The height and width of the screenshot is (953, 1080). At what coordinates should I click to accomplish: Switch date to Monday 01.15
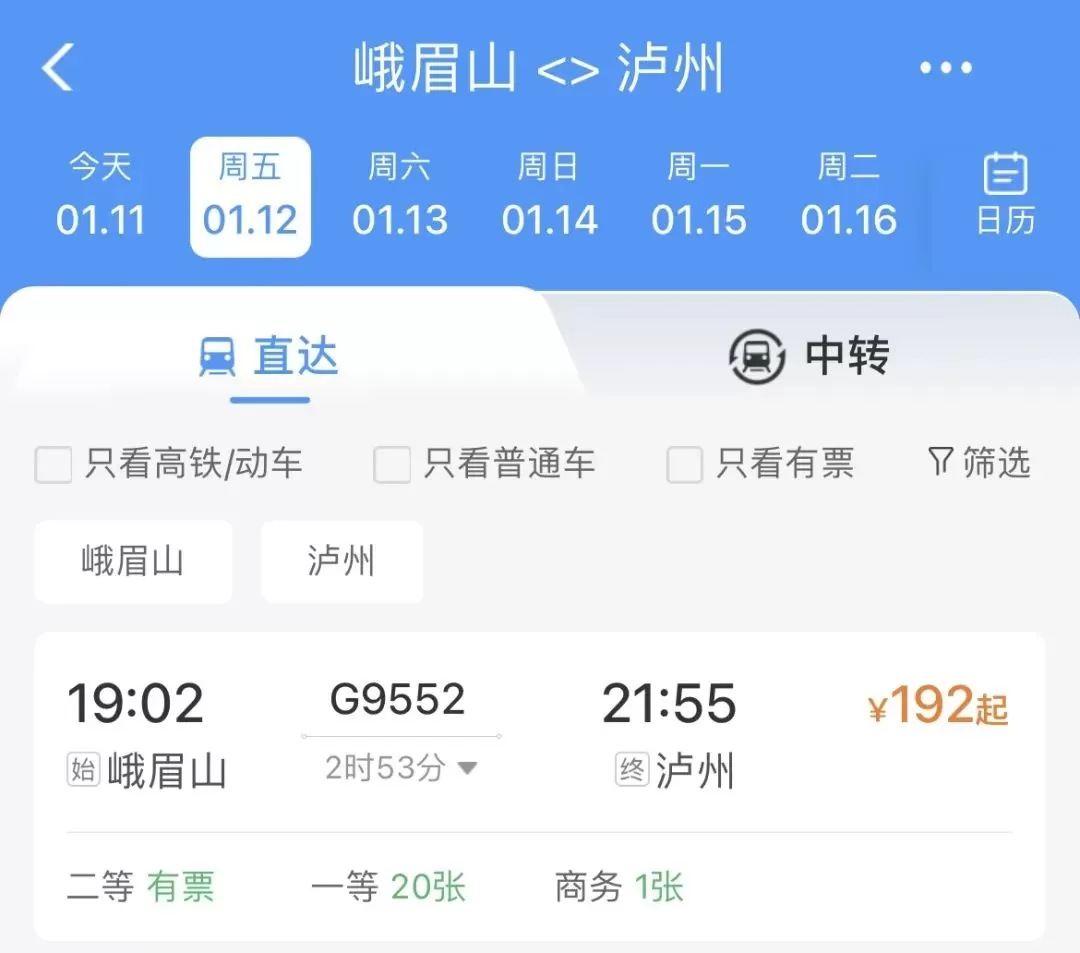pyautogui.click(x=699, y=198)
